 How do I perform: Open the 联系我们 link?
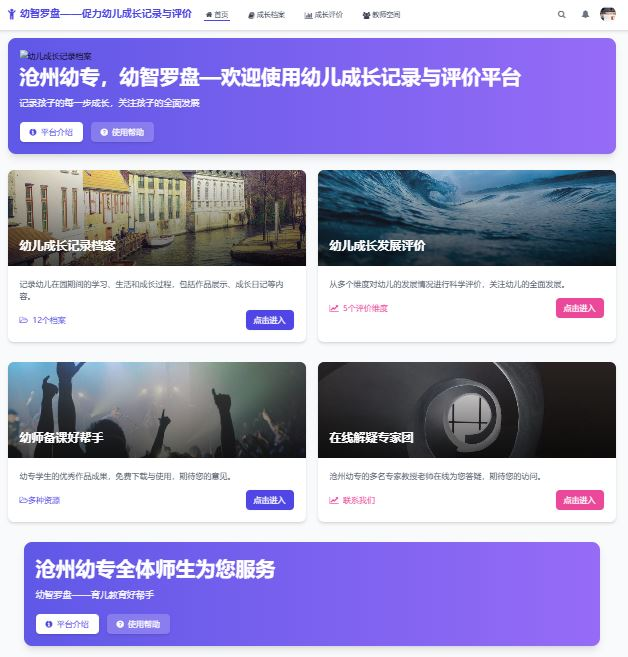[x=353, y=500]
